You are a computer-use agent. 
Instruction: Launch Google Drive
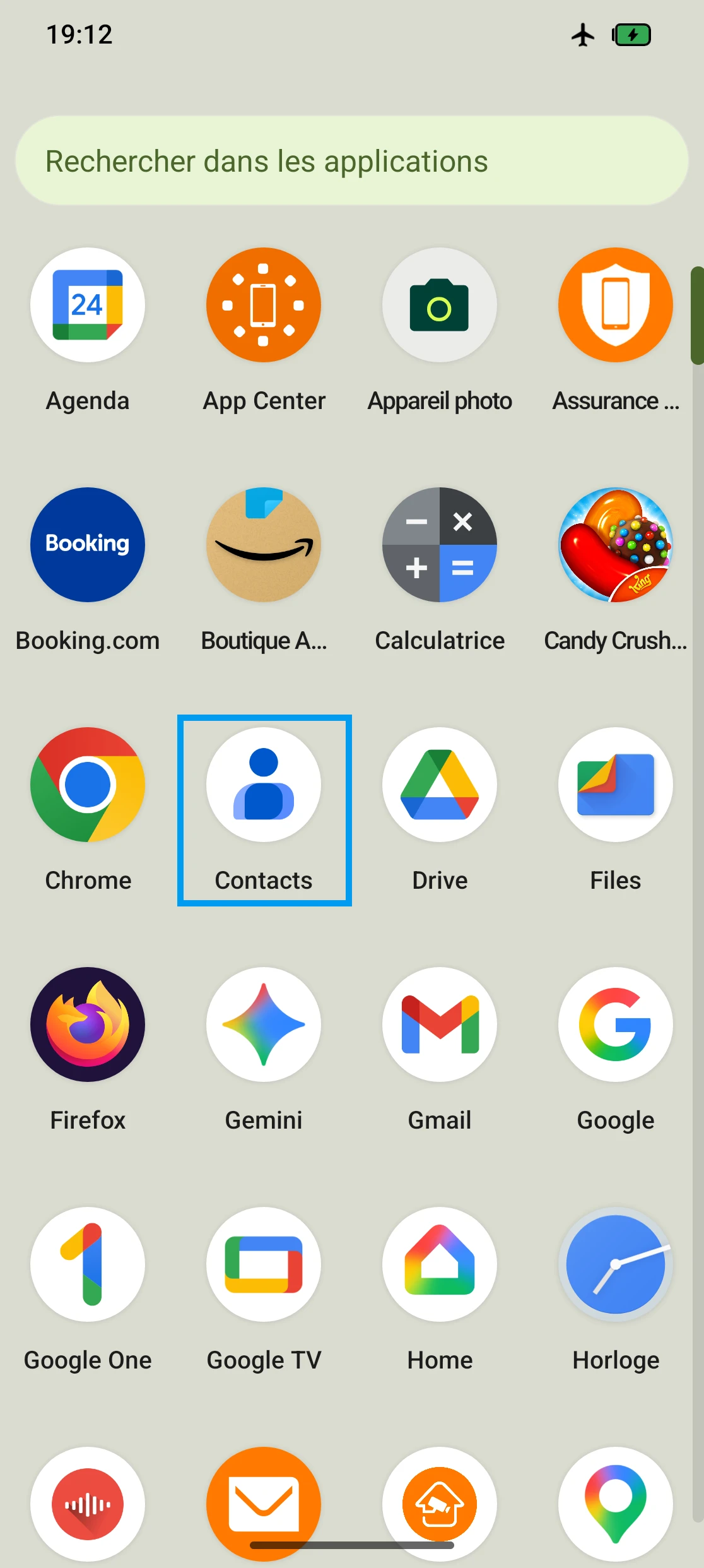pos(440,785)
